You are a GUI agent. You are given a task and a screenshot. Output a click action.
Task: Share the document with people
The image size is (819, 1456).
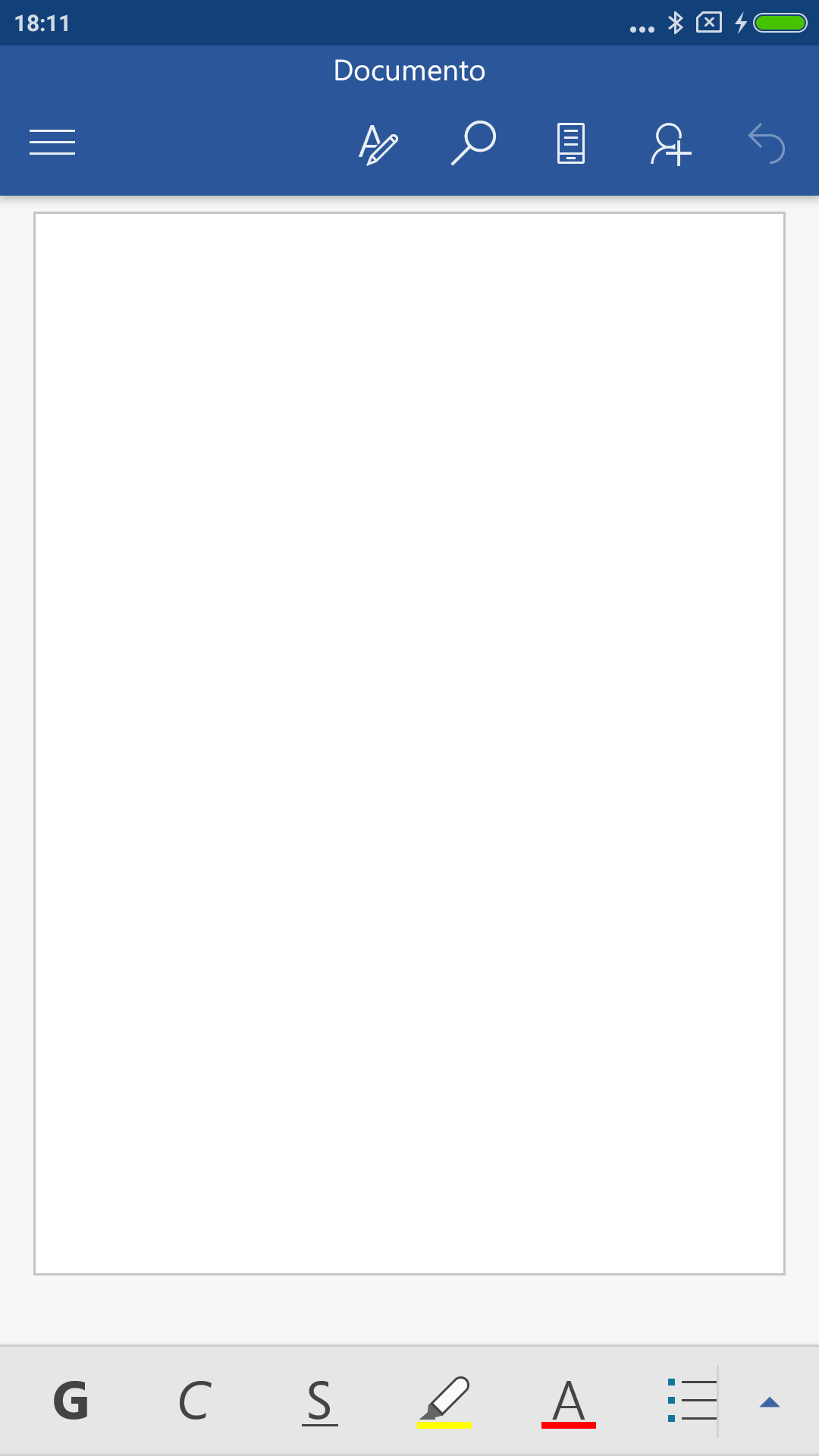tap(670, 144)
